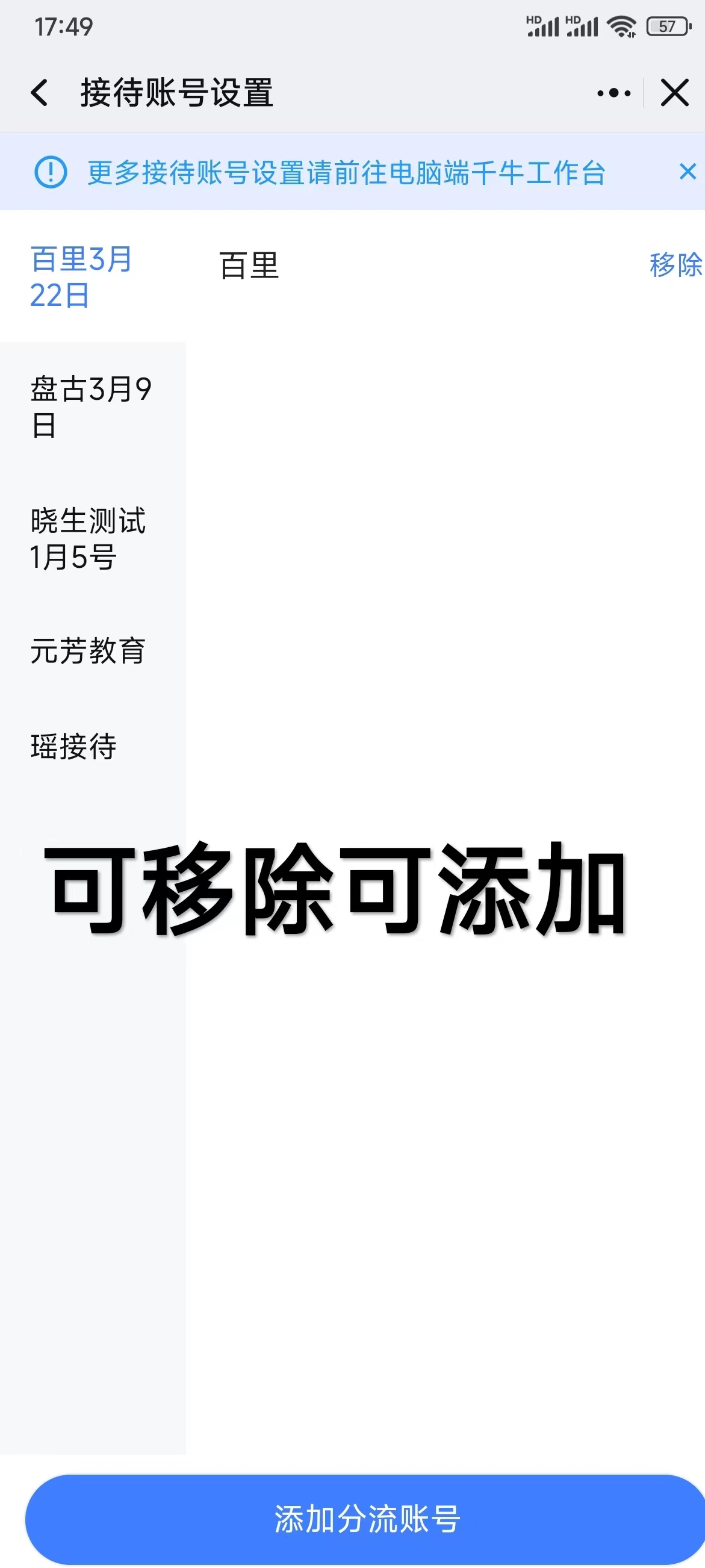The height and width of the screenshot is (1568, 705).
Task: Open the 晓生测试1月5号 group
Action: (x=89, y=539)
